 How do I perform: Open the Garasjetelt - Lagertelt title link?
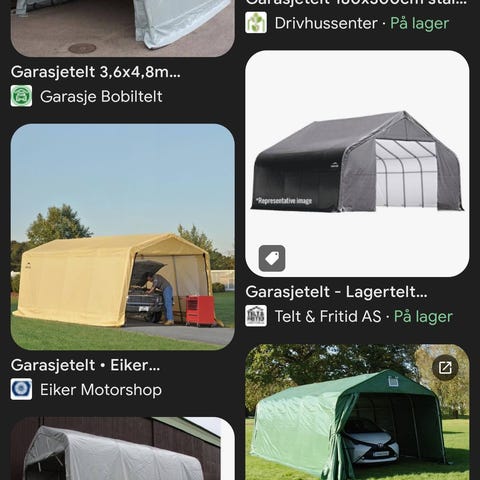coord(336,292)
